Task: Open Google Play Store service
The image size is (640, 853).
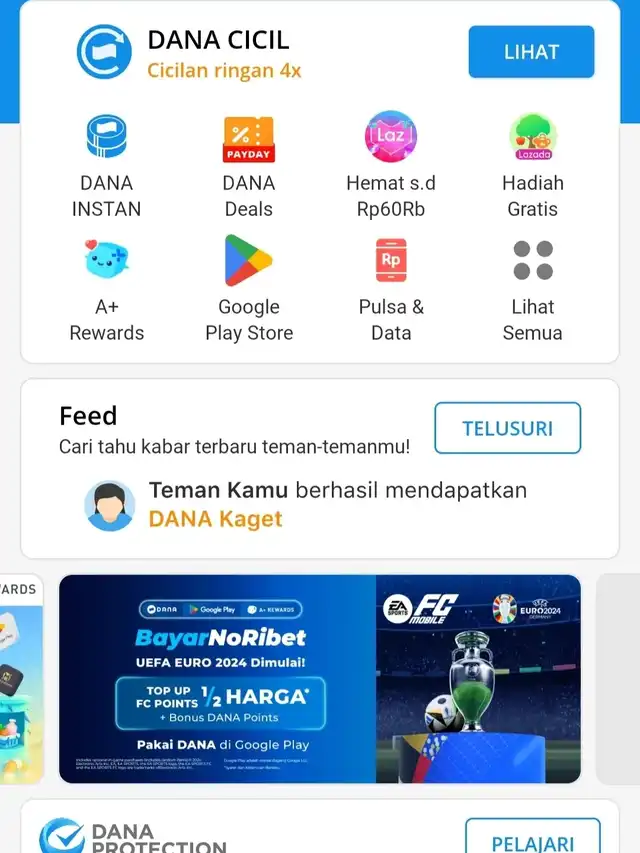Action: pos(249,289)
